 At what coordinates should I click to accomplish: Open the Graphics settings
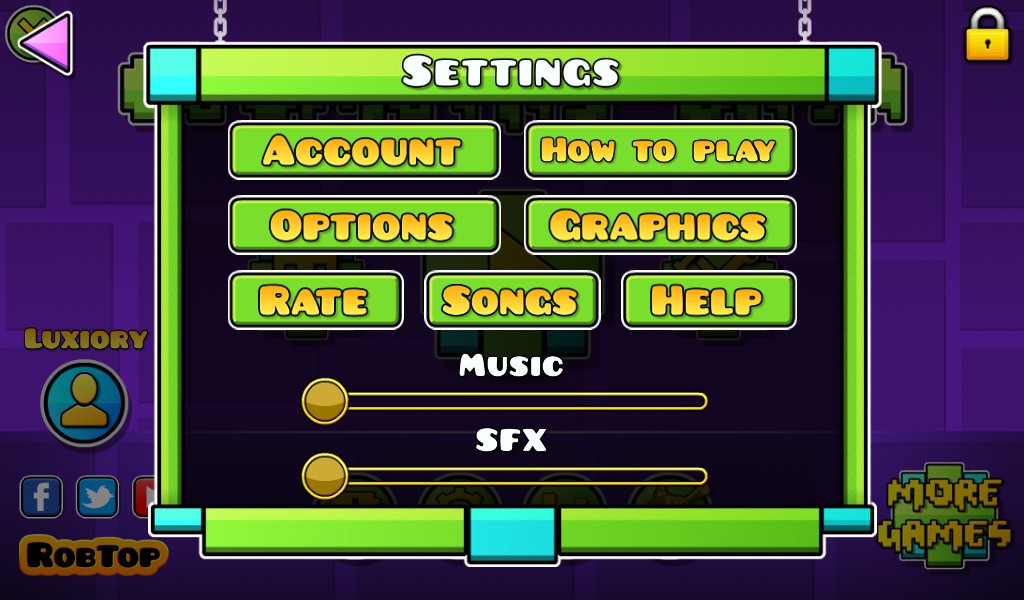660,225
